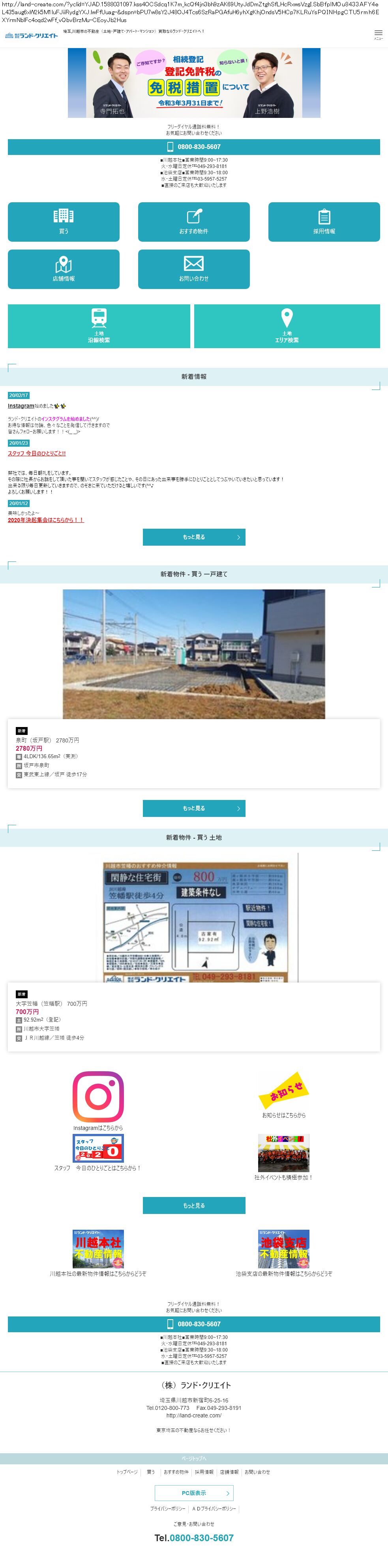
Task: Open the inheritance registration tax banner
Action: tap(194, 83)
